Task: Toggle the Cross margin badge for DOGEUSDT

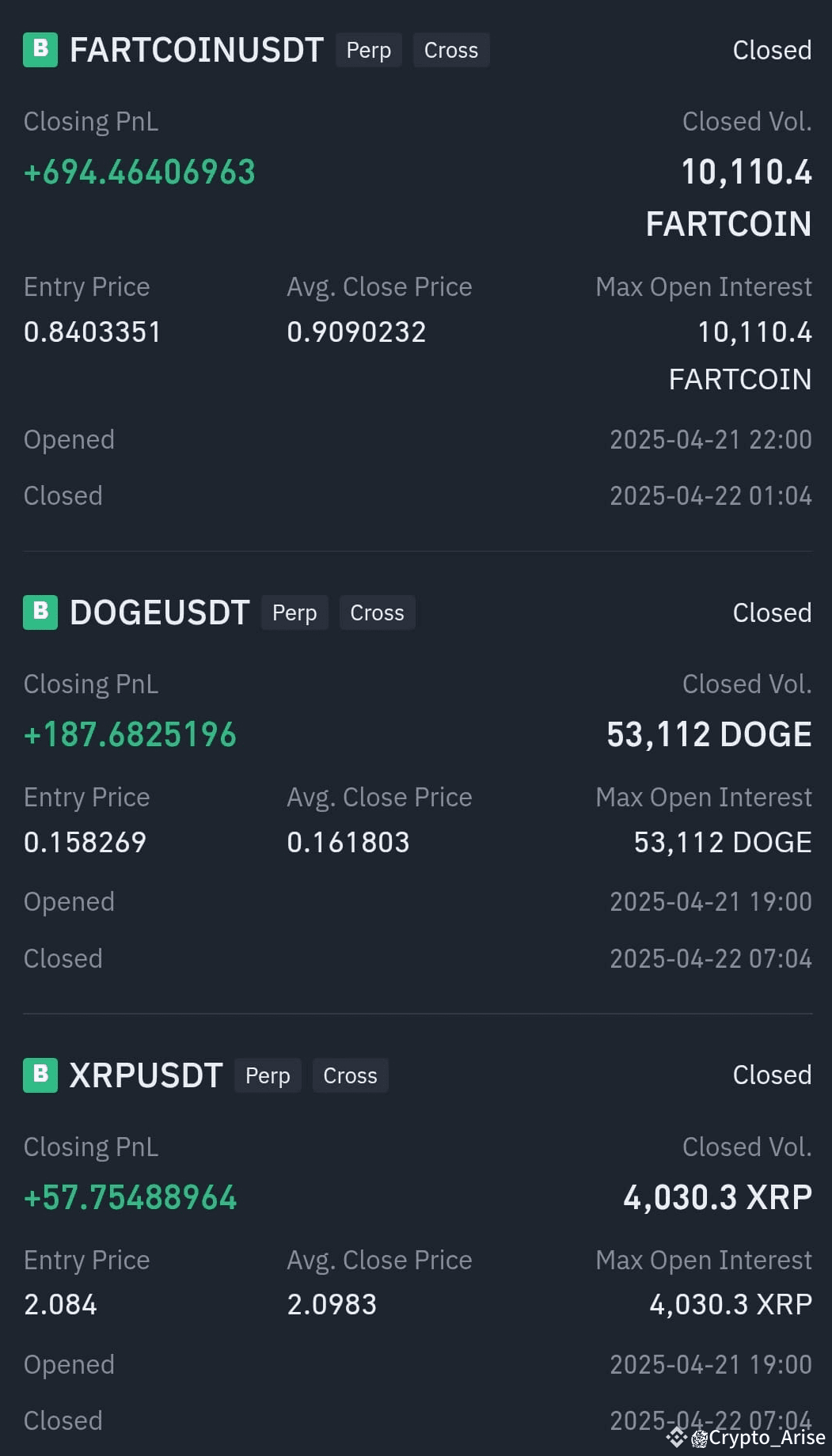Action: [x=377, y=612]
